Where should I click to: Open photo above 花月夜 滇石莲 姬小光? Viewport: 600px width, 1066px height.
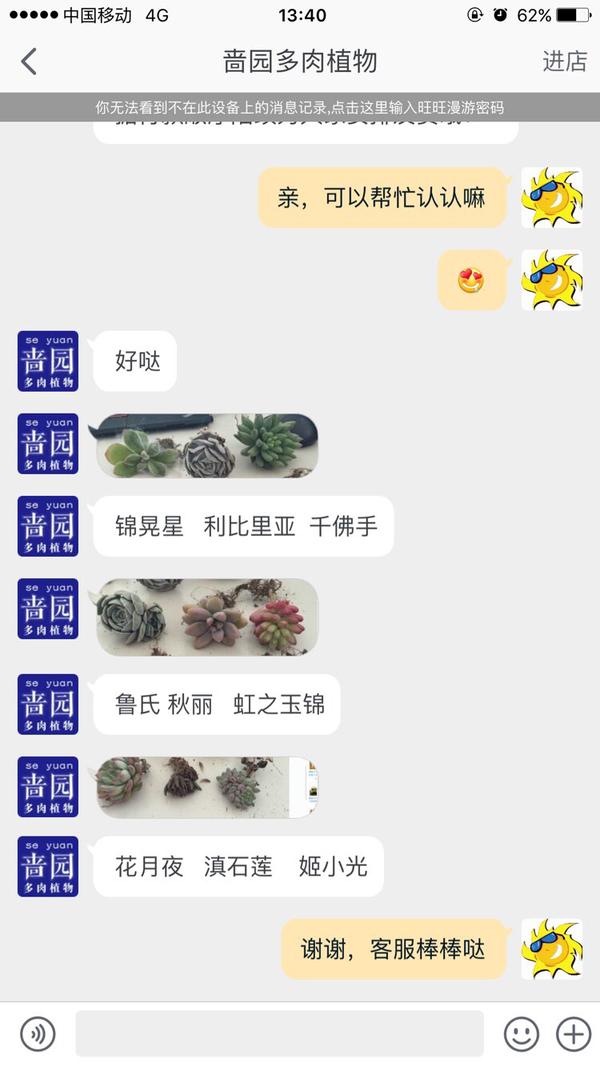pos(207,787)
